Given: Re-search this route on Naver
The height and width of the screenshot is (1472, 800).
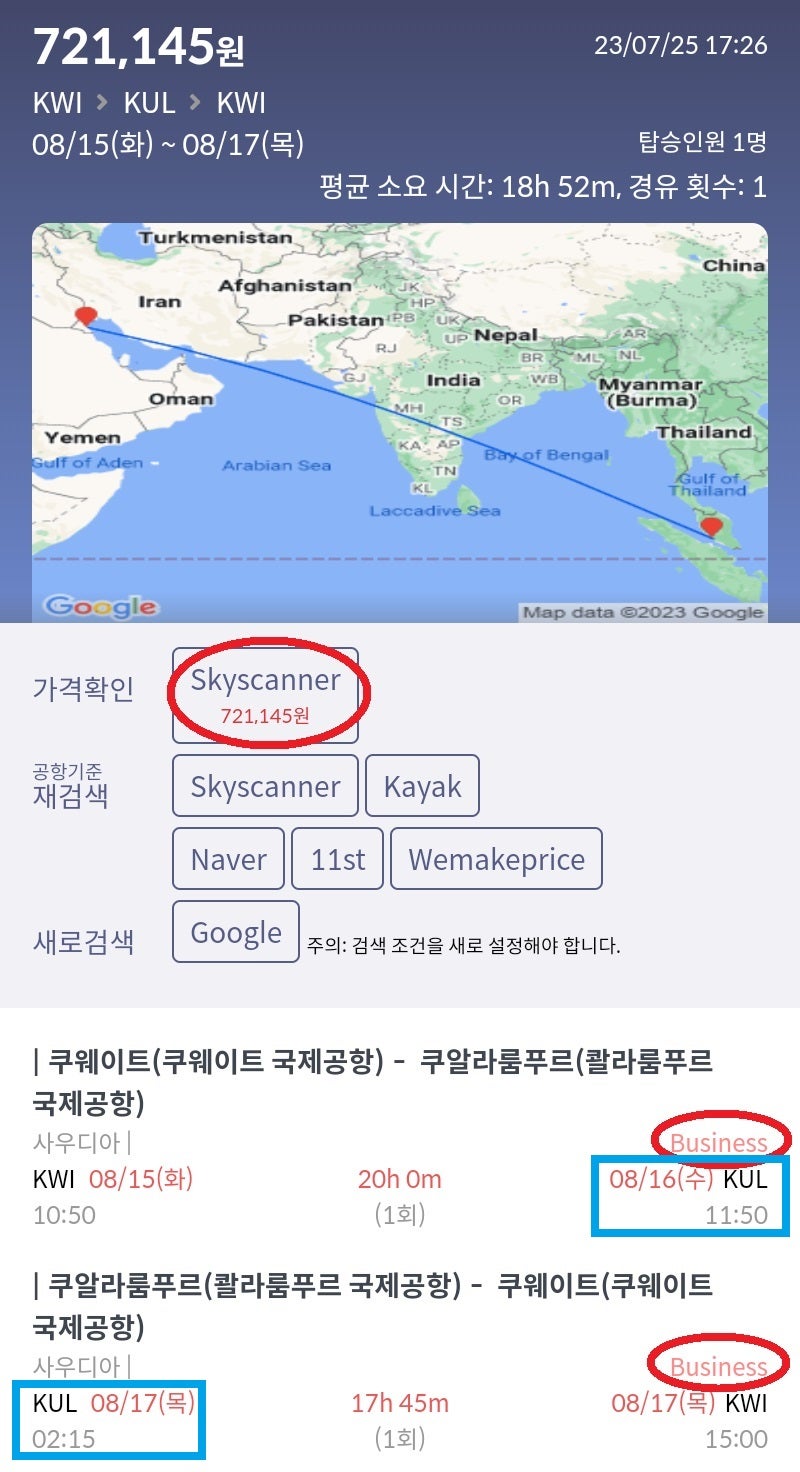Looking at the screenshot, I should coord(228,859).
